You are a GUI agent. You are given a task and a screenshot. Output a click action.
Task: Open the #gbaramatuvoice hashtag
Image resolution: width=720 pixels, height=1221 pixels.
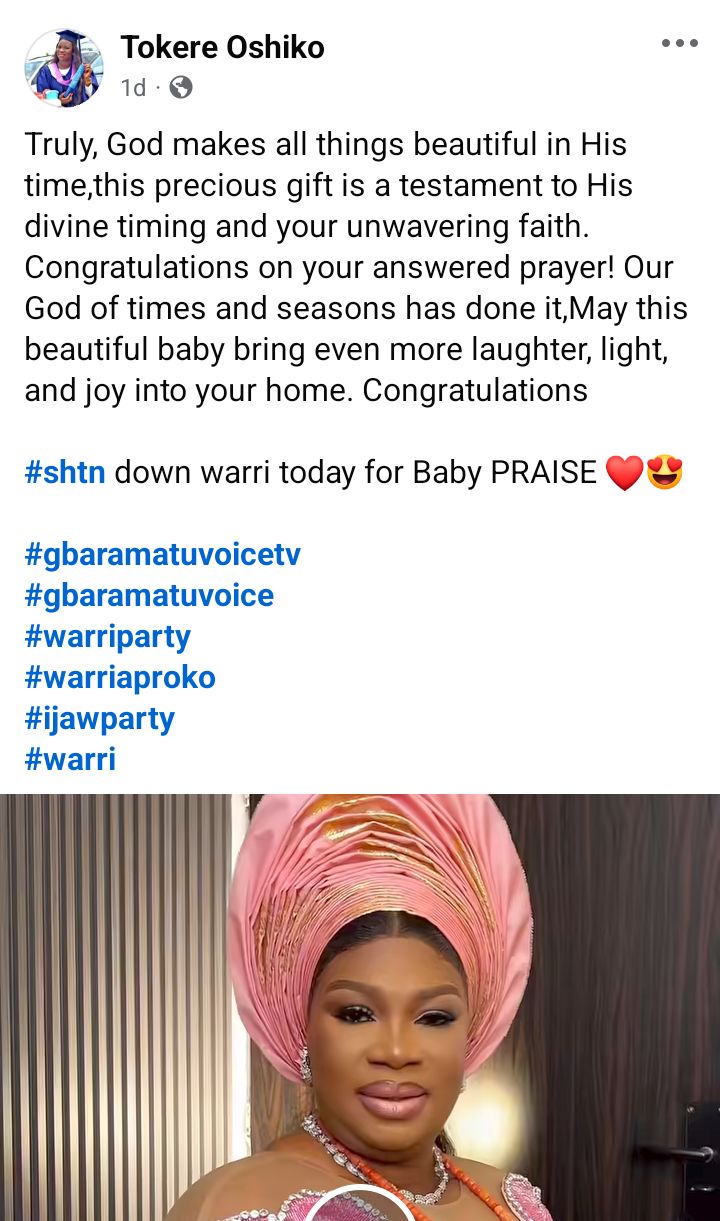tap(148, 595)
